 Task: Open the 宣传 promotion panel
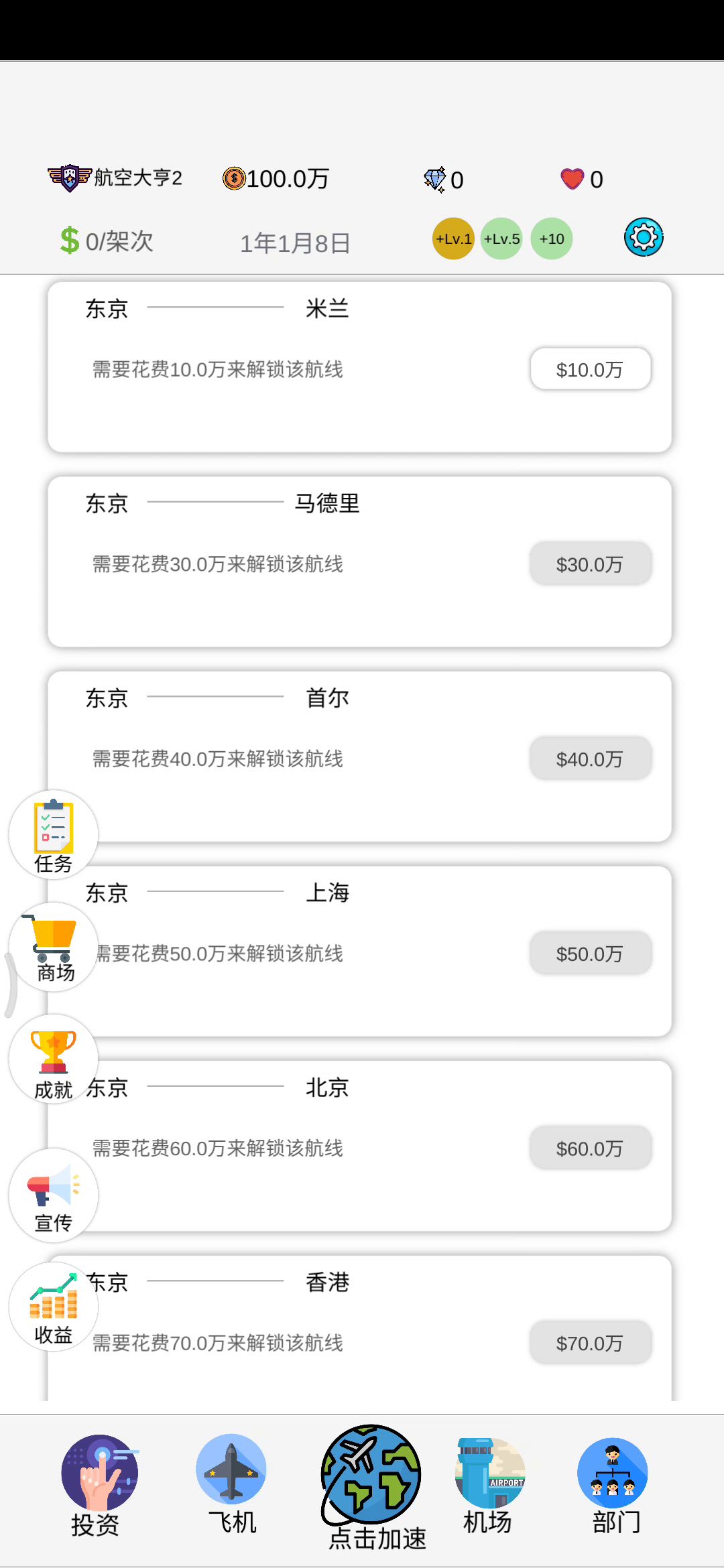coord(53,1195)
